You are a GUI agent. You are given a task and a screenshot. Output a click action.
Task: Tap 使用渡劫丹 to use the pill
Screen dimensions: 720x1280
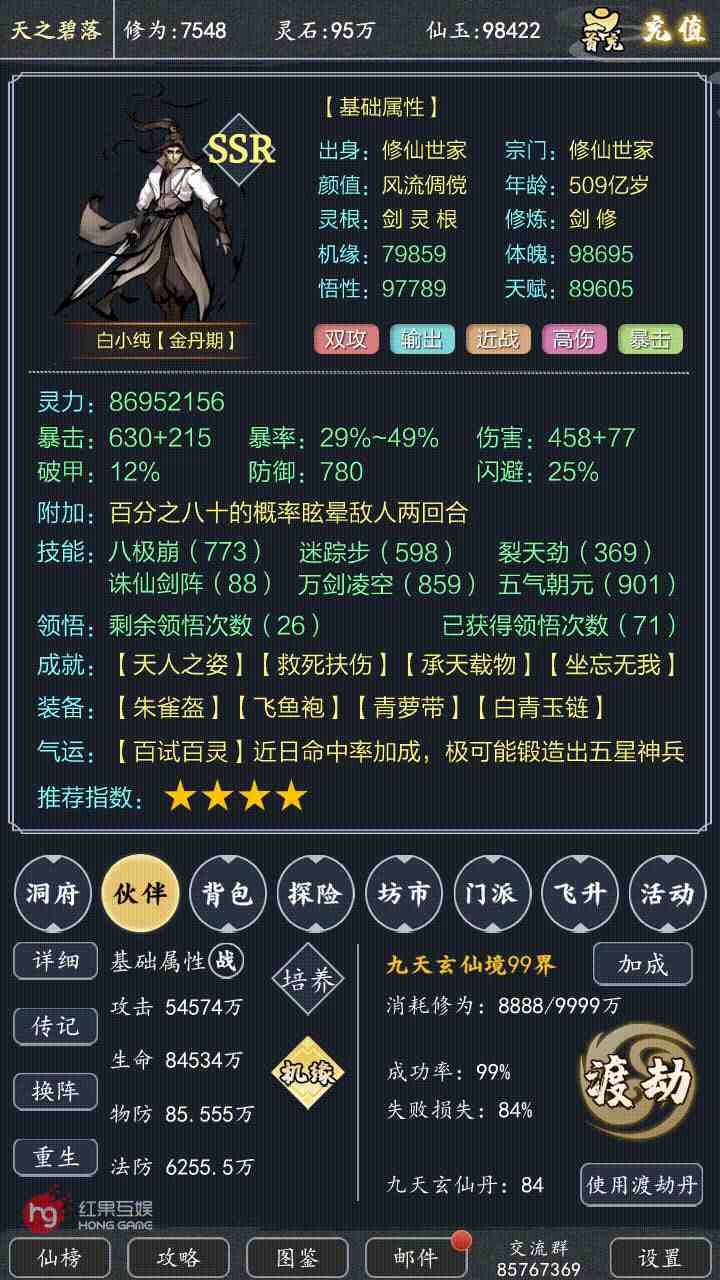pyautogui.click(x=641, y=1186)
